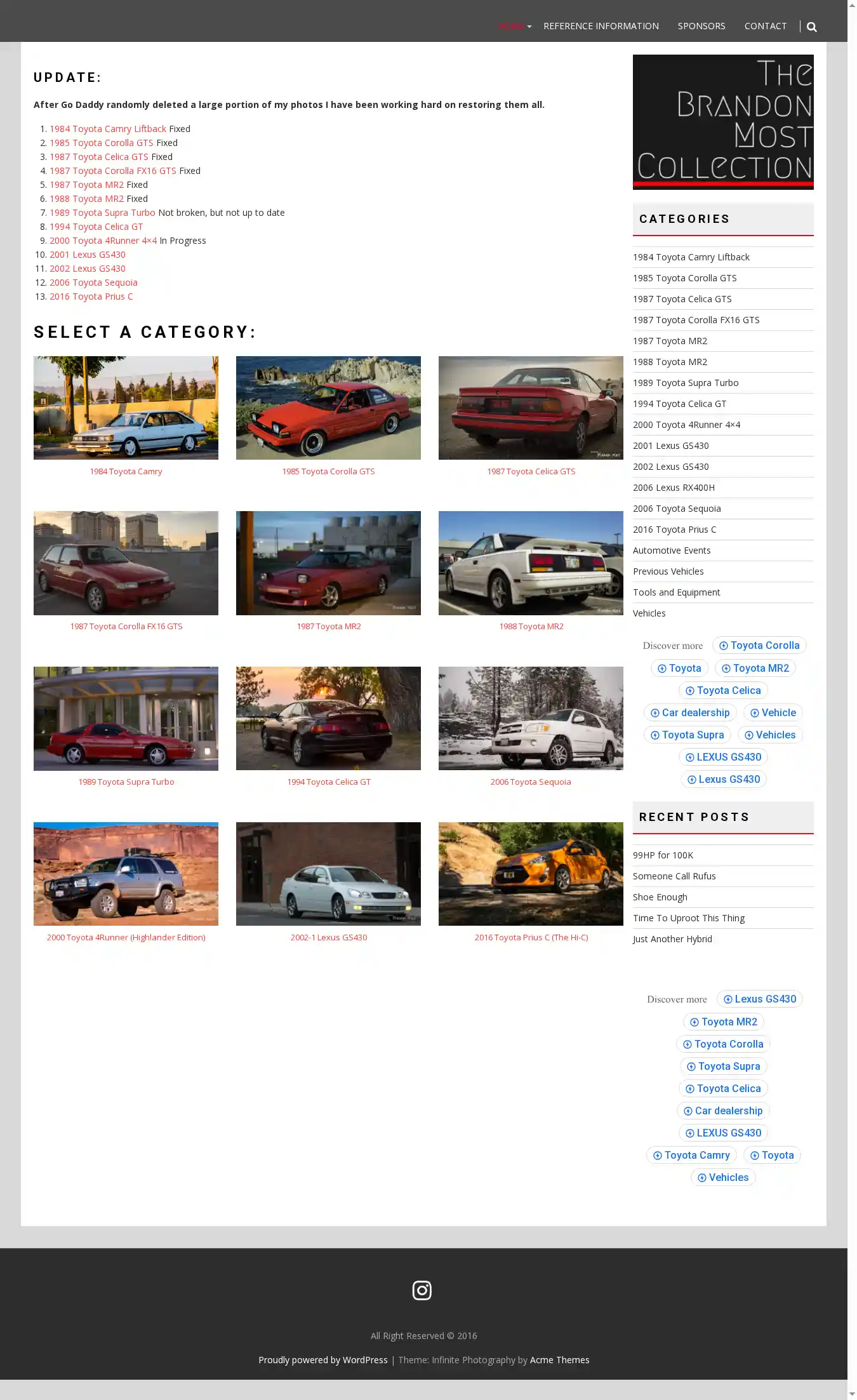Open the Instagram icon in the footer

tap(422, 1290)
